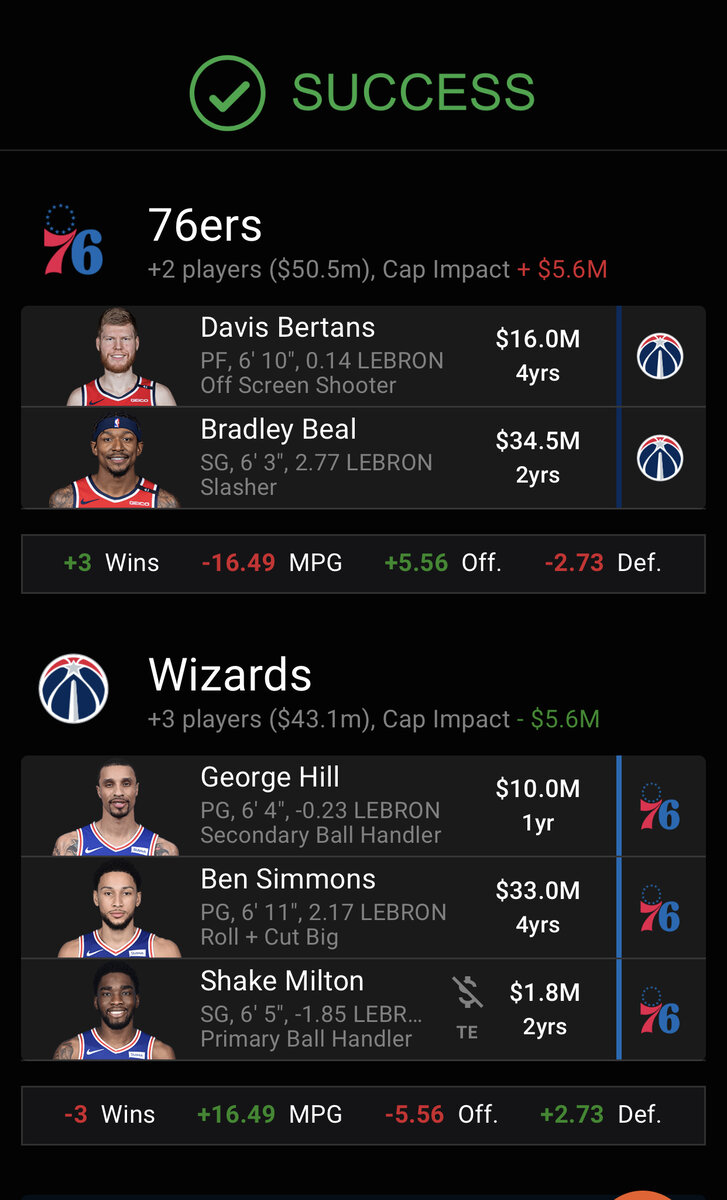Open Shake Milton player row
The height and width of the screenshot is (1200, 727).
pyautogui.click(x=300, y=1010)
